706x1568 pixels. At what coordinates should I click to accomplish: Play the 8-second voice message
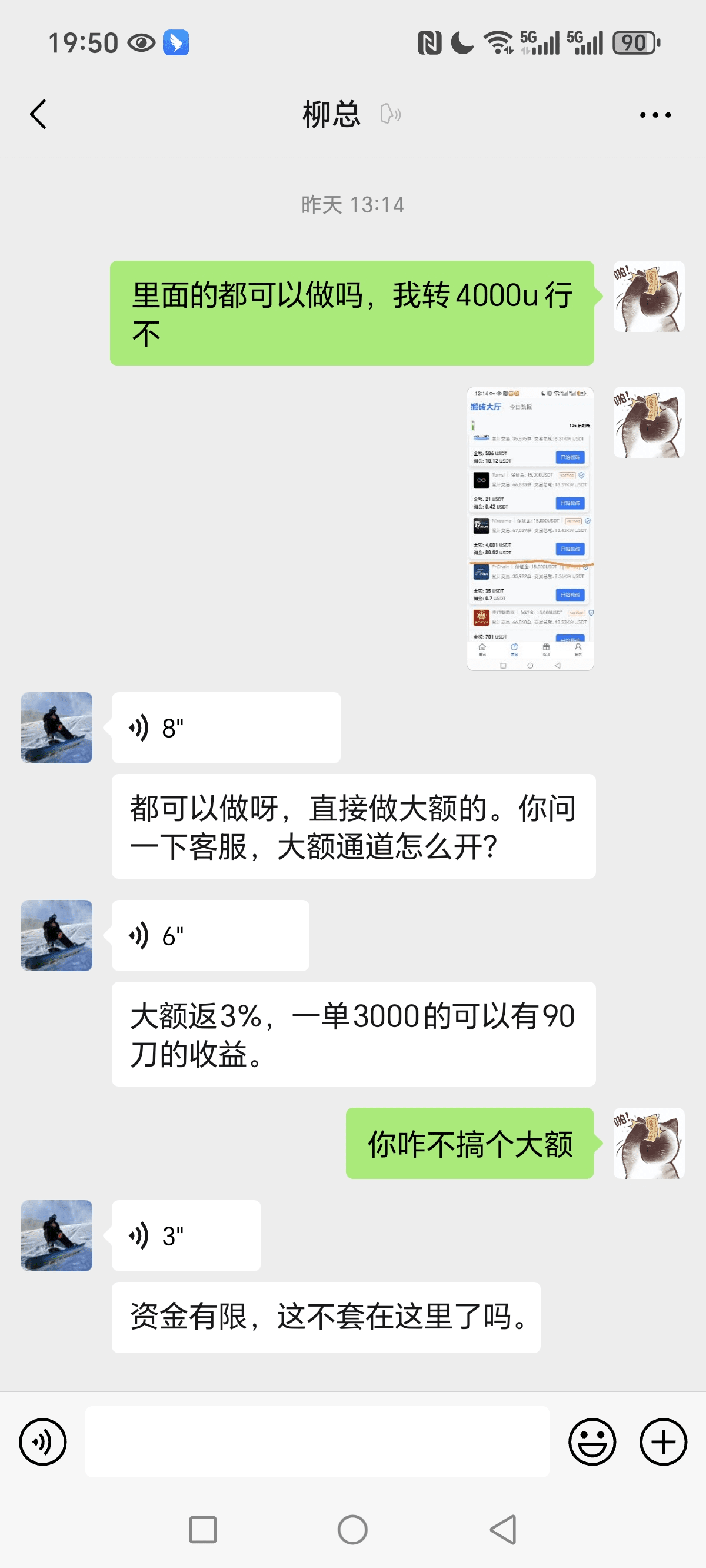click(225, 727)
